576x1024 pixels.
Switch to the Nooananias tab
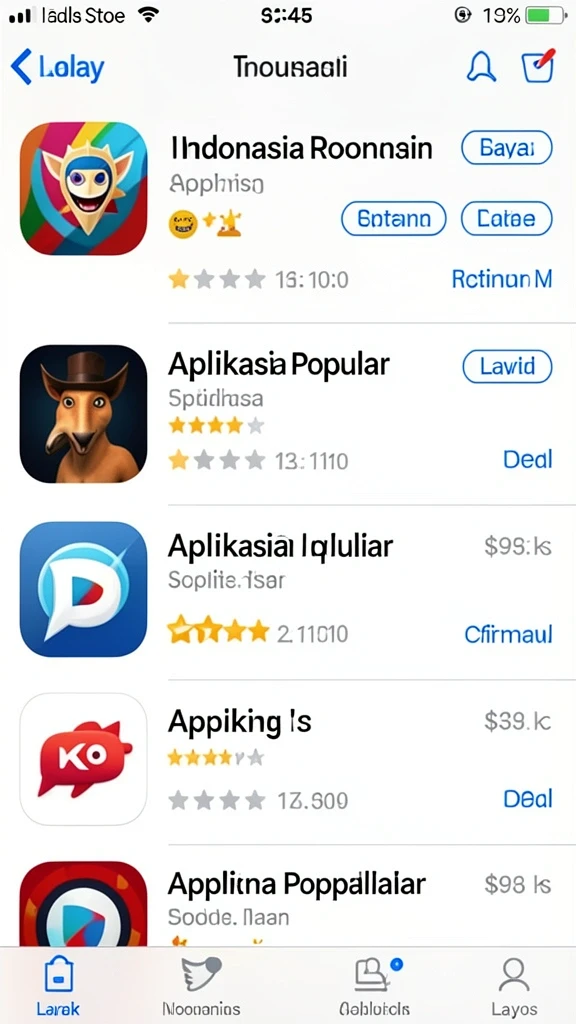pos(200,988)
